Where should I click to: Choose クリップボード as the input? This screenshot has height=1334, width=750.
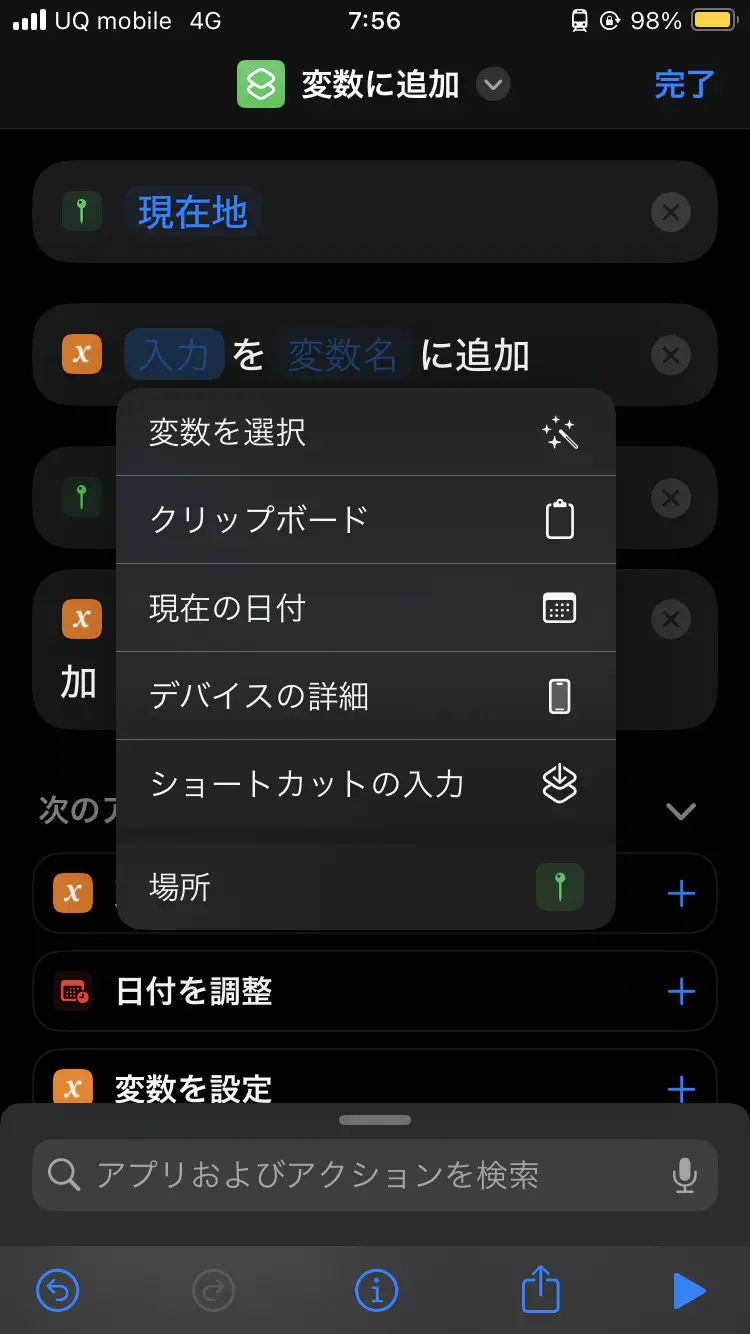(x=365, y=520)
